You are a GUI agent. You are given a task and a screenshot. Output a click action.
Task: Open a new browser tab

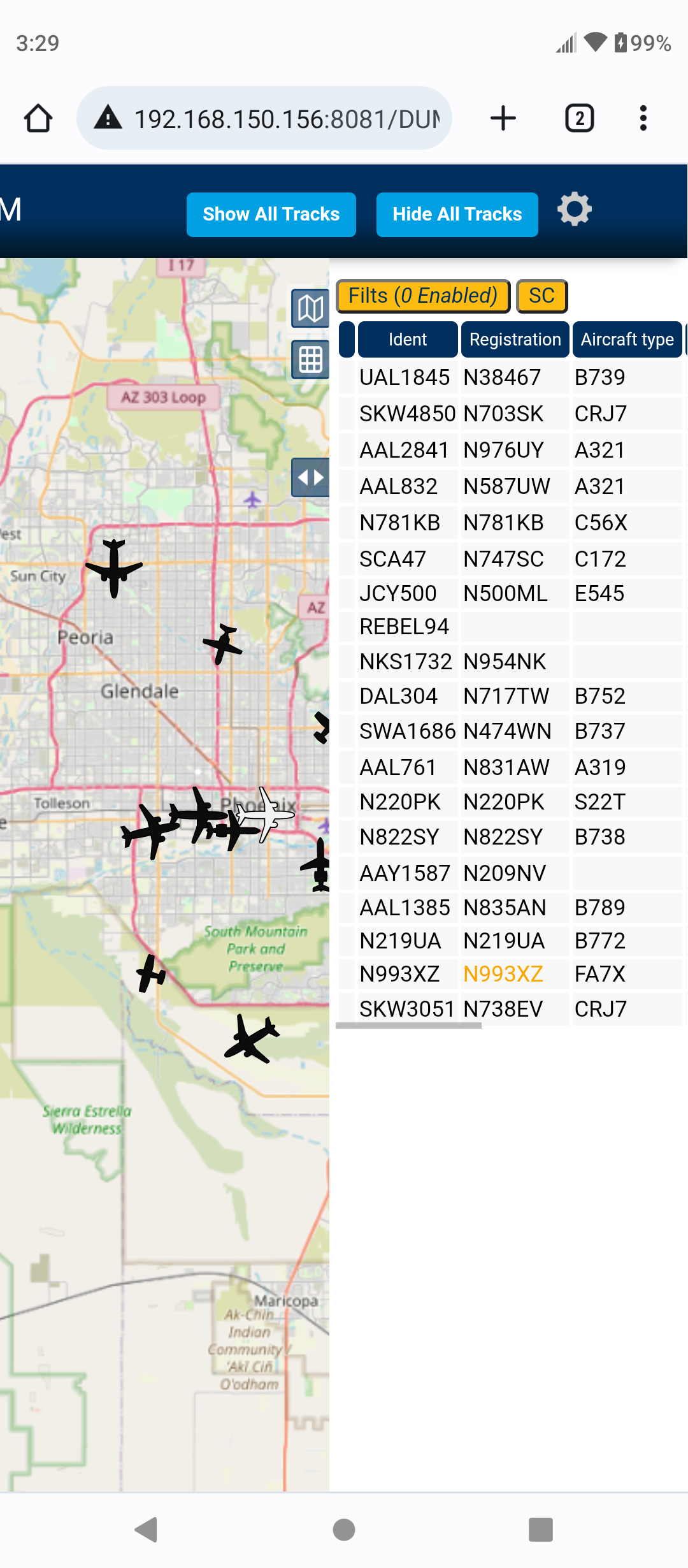click(503, 119)
